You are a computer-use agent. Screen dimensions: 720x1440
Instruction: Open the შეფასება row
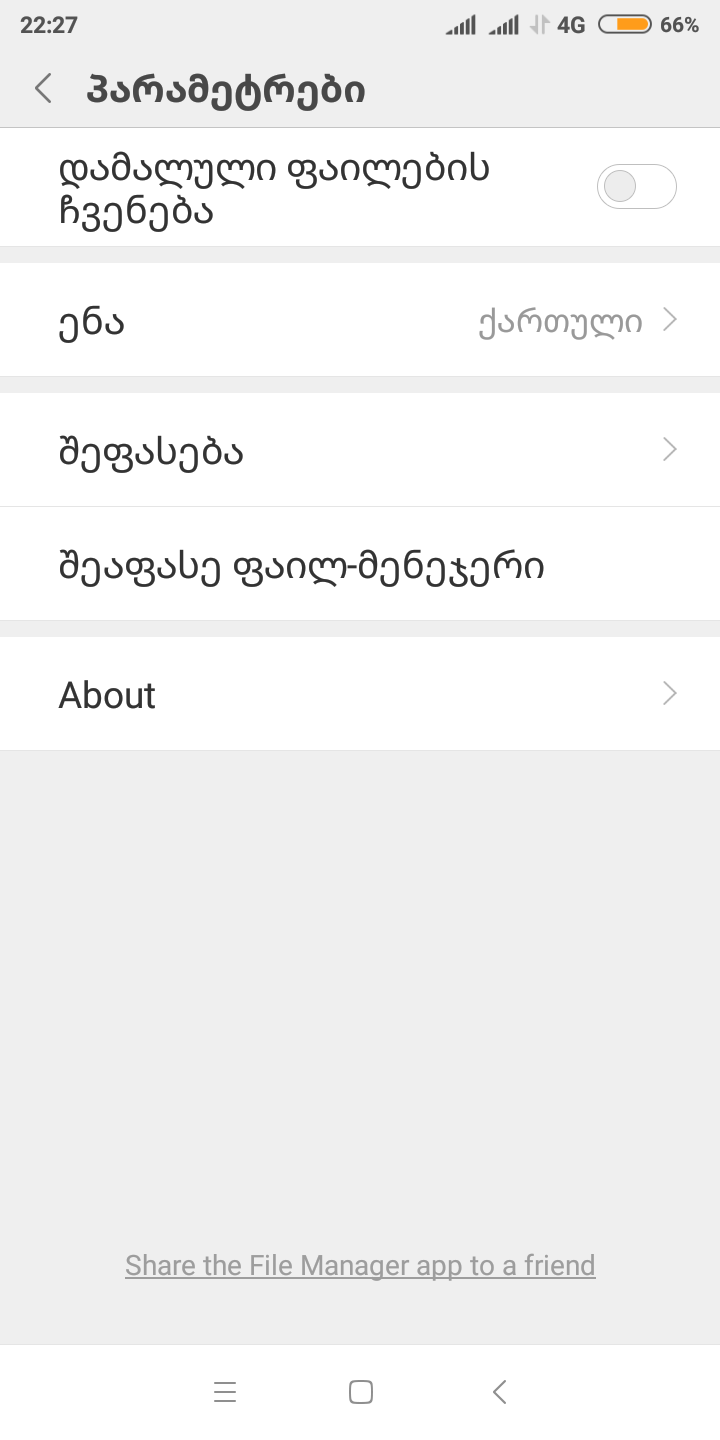tap(360, 450)
